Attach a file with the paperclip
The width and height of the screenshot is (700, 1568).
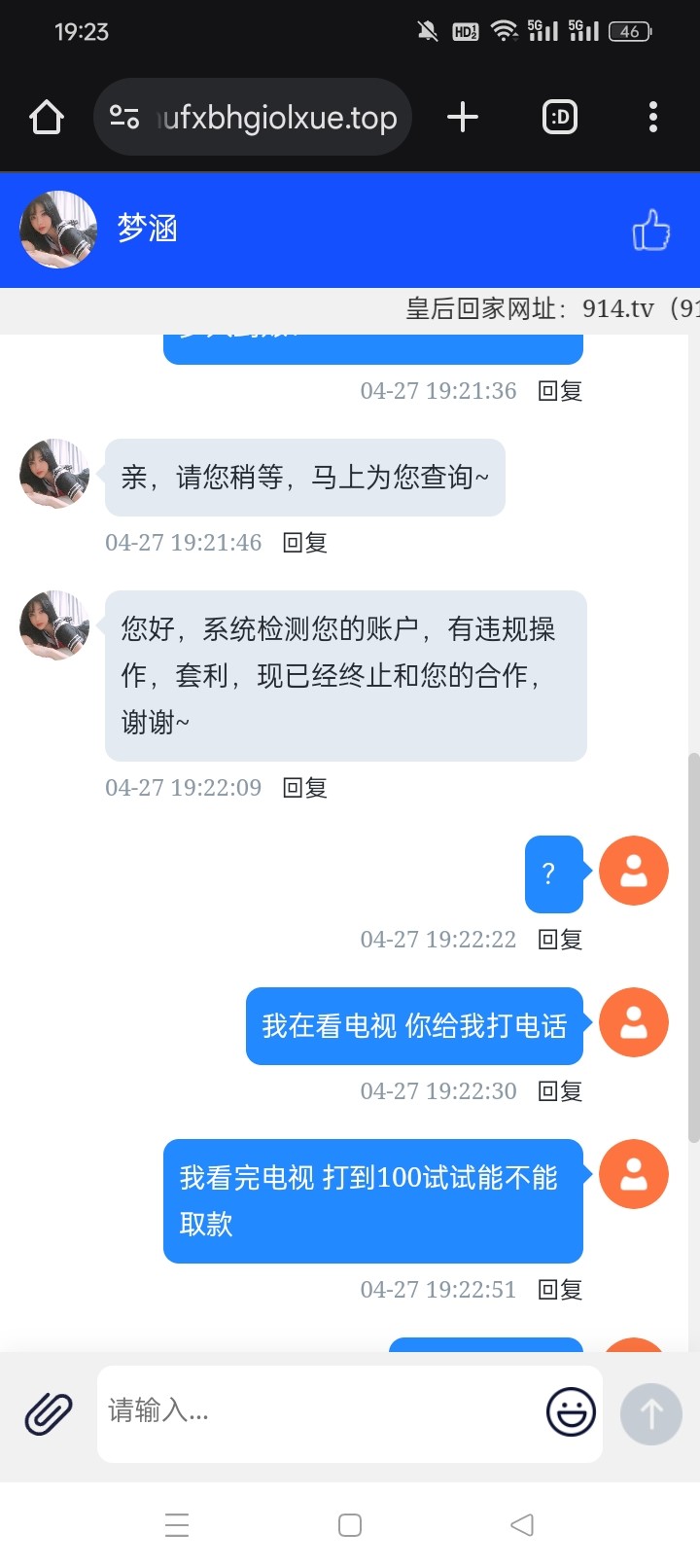pyautogui.click(x=49, y=1413)
